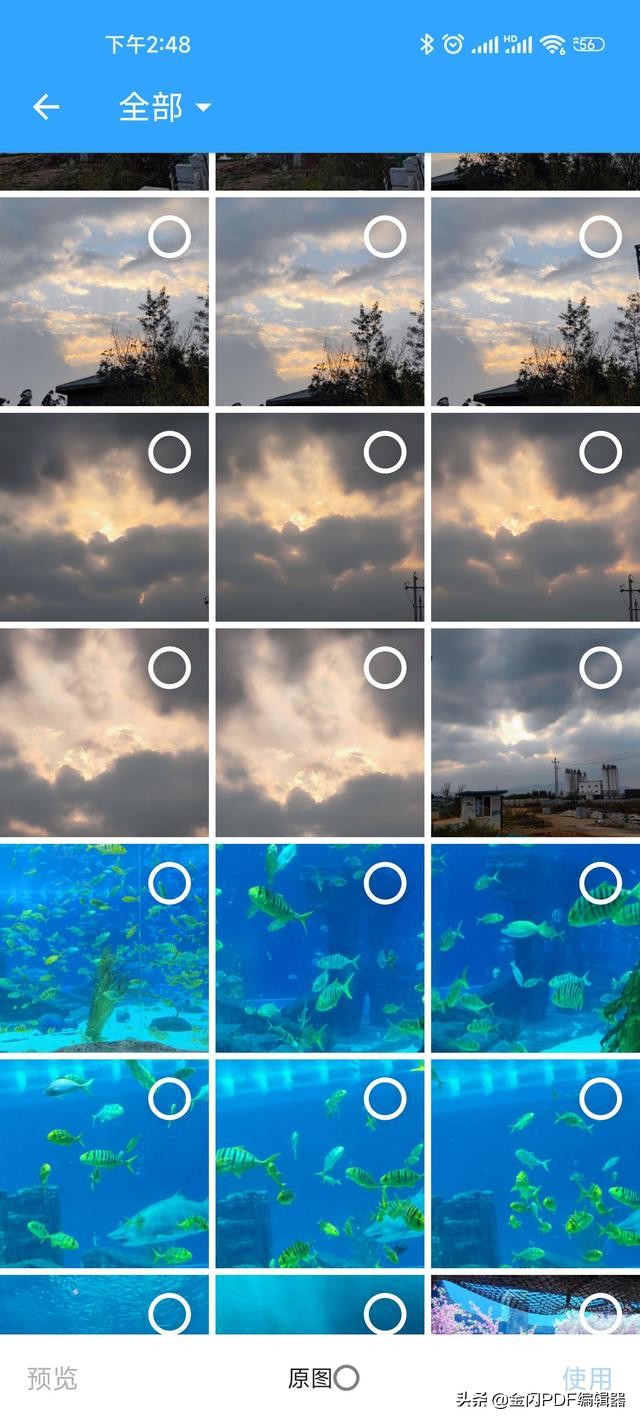This screenshot has width=640, height=1422.
Task: Open the construction site cloudy sky photo
Action: (x=520, y=760)
